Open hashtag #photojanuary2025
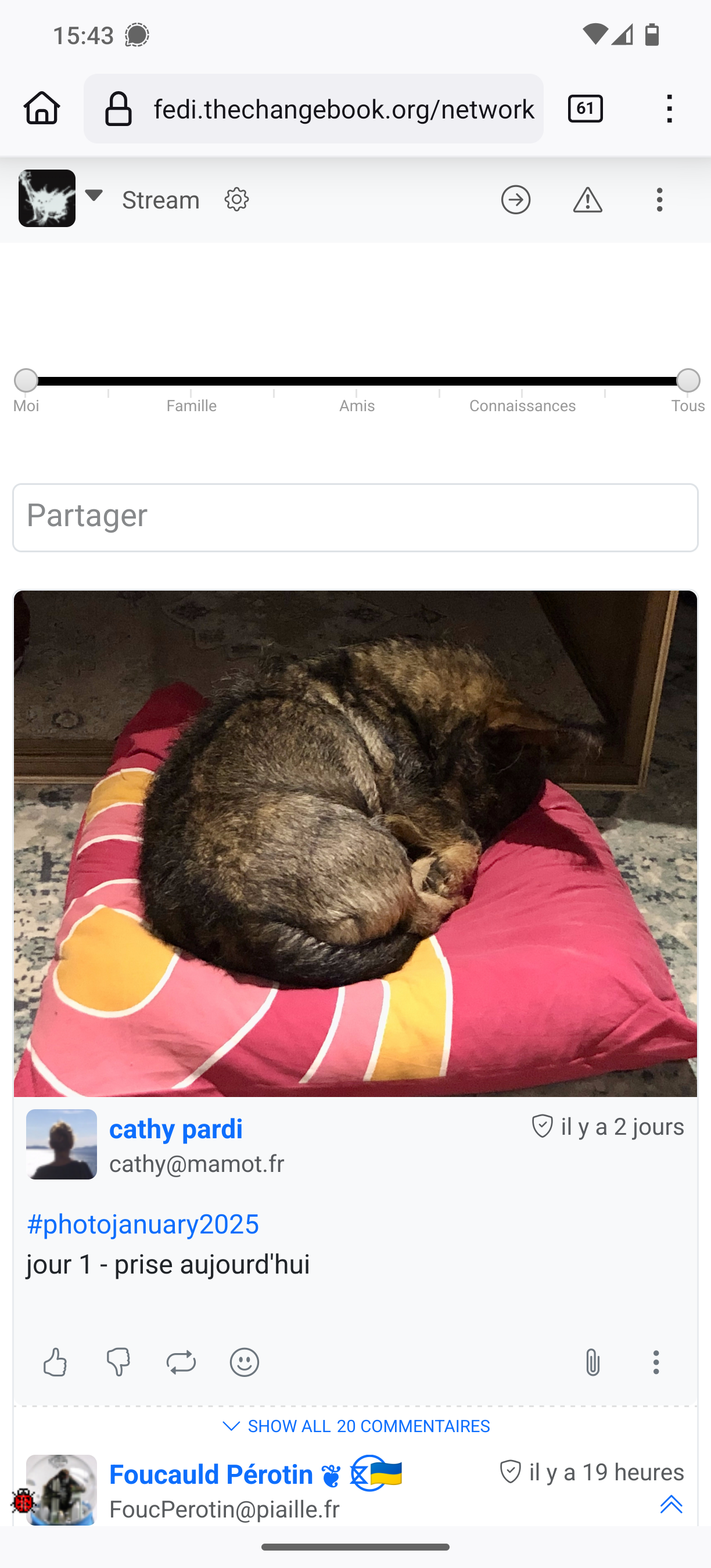The width and height of the screenshot is (711, 1568). coord(143,1224)
